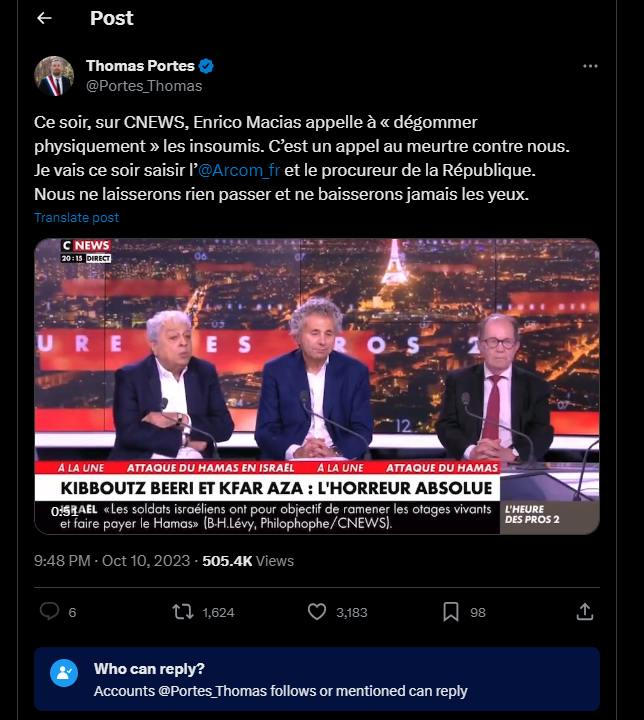This screenshot has height=720, width=644.
Task: Share the post via share icon
Action: point(586,611)
